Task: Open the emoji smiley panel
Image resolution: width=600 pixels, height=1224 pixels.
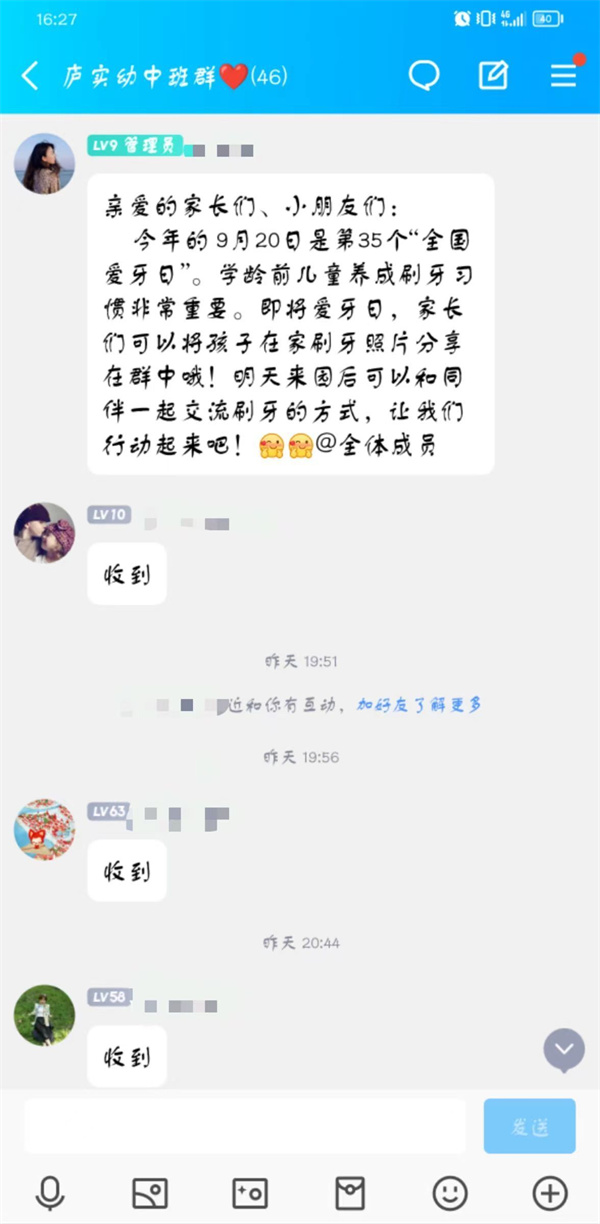Action: [450, 1193]
